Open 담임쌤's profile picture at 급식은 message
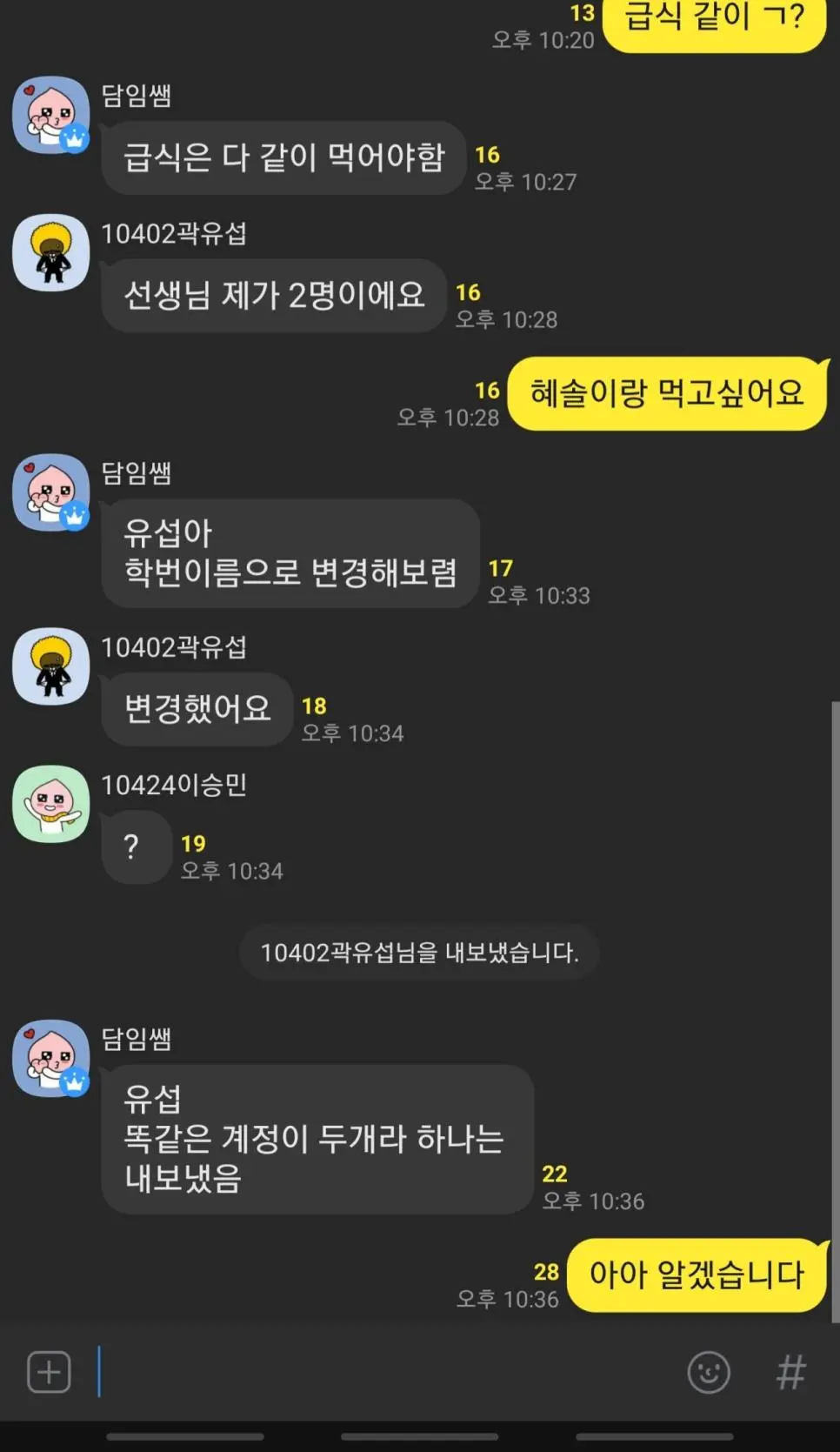The width and height of the screenshot is (840, 1452). coord(50,116)
